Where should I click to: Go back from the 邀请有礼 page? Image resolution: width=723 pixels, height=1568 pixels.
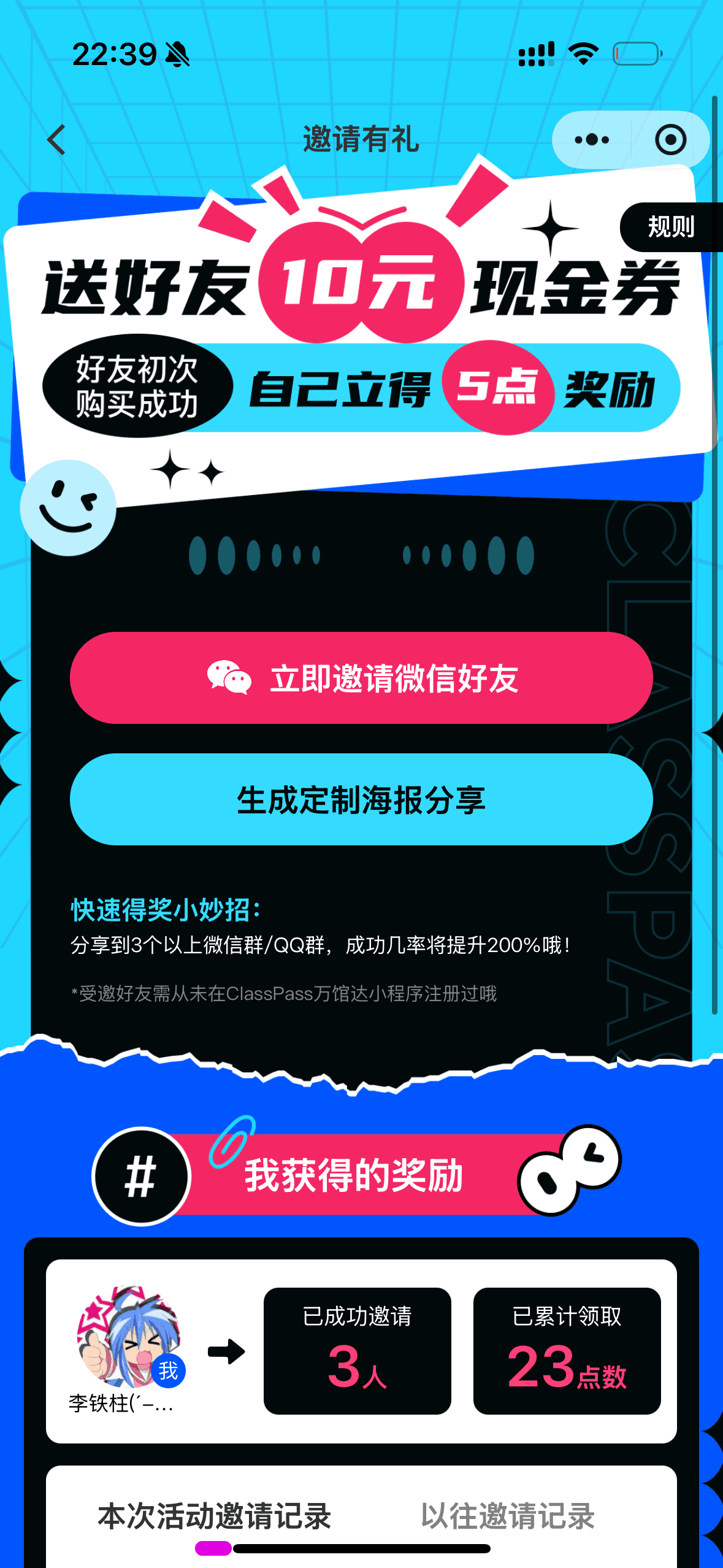(56, 140)
